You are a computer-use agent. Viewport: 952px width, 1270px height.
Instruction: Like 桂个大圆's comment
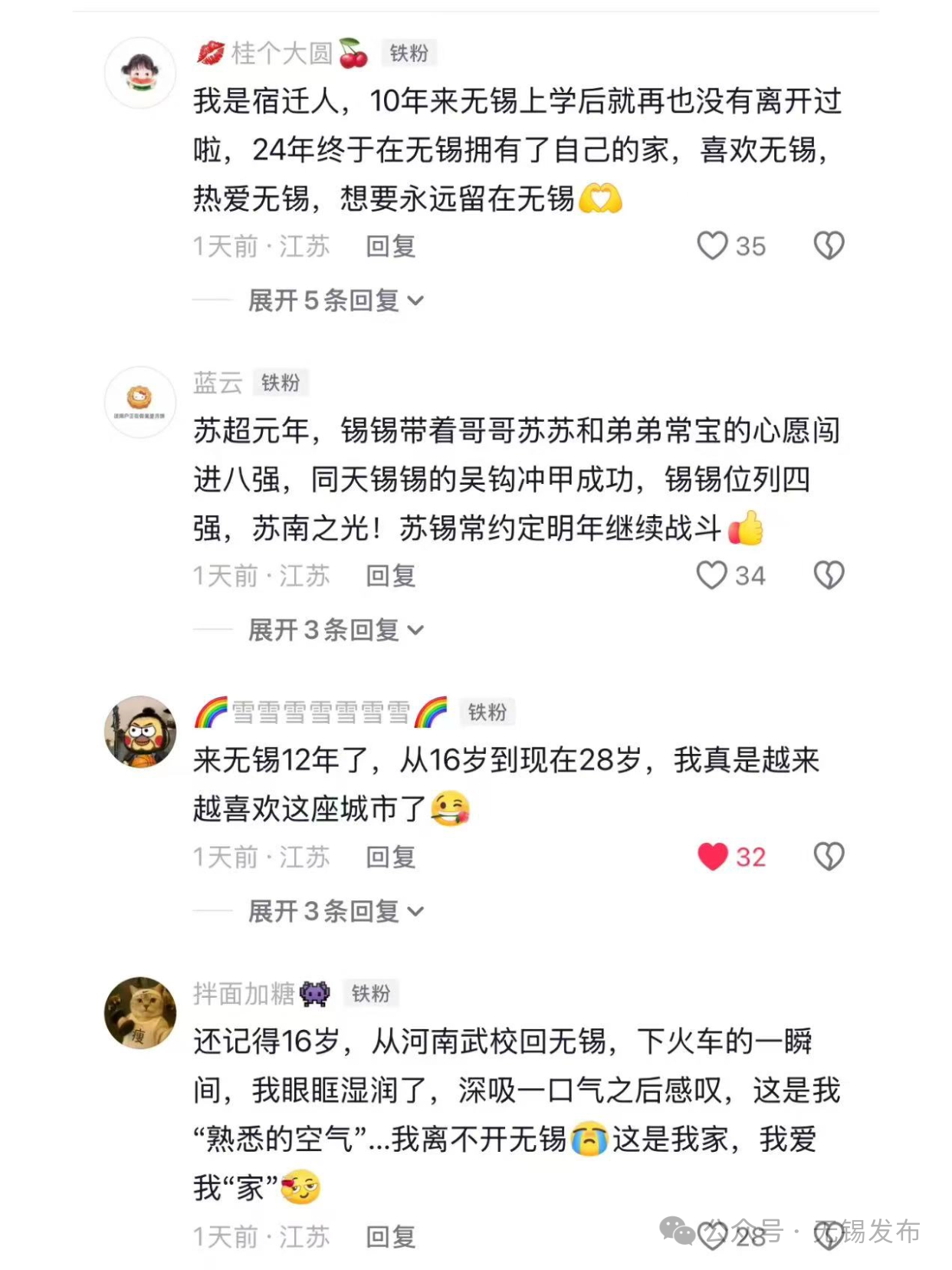[712, 246]
